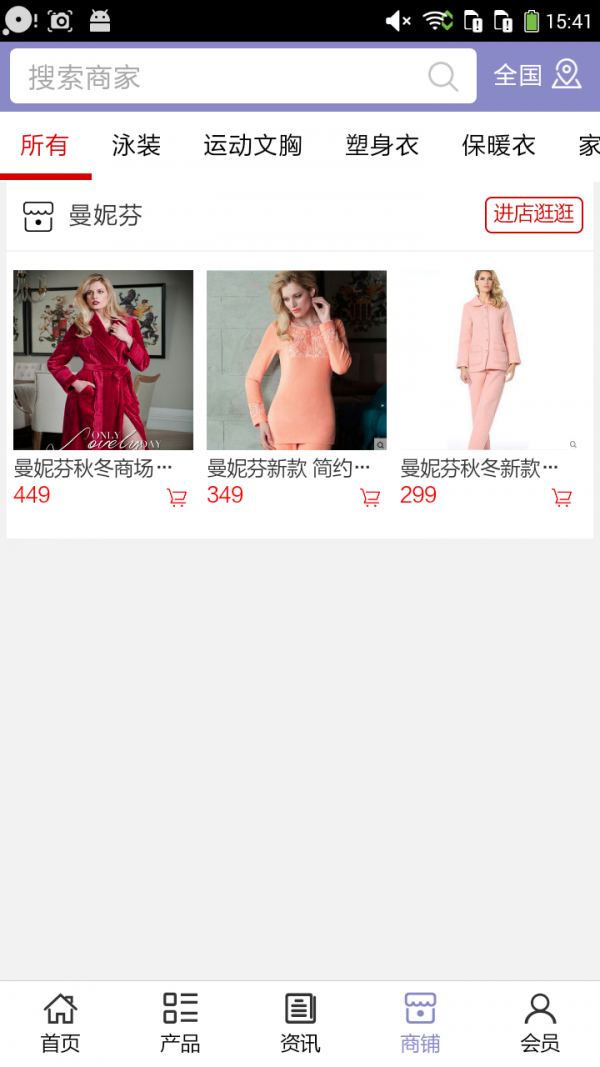
Task: Add the 449 item to cart
Action: 177,498
